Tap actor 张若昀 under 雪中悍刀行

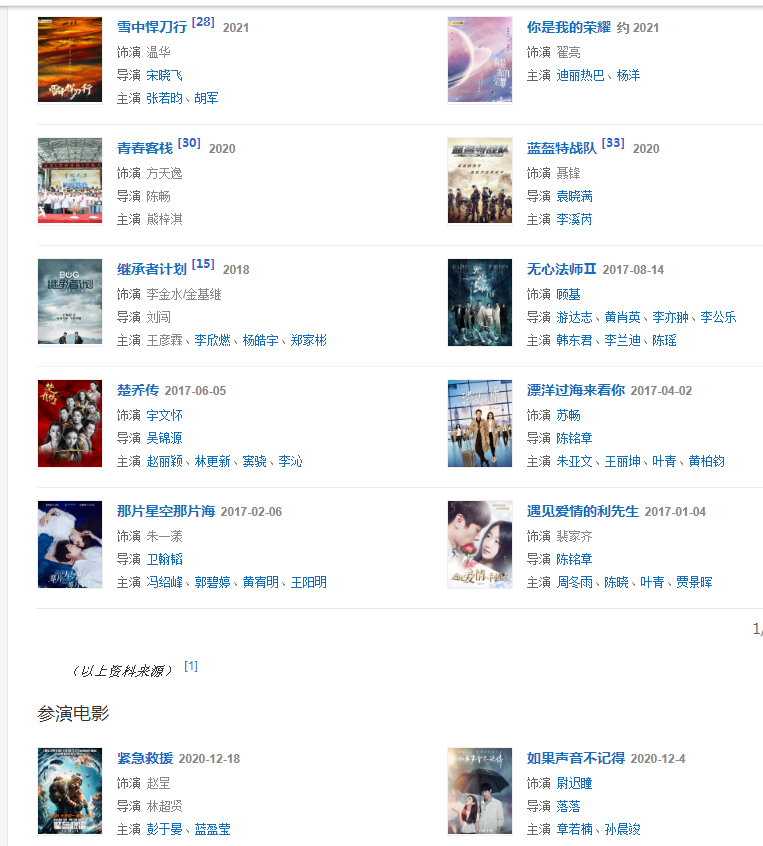pyautogui.click(x=165, y=98)
